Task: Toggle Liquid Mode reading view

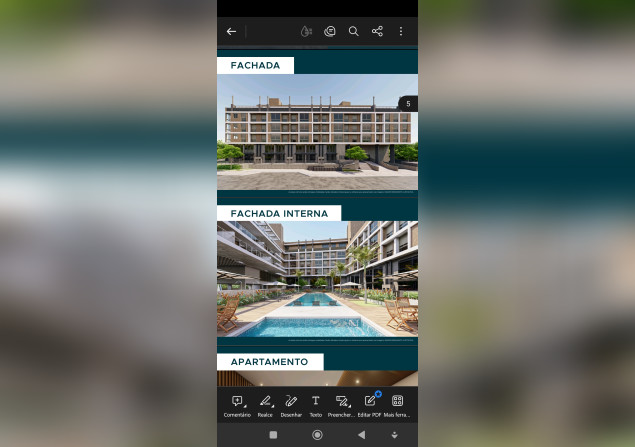Action: pos(306,31)
